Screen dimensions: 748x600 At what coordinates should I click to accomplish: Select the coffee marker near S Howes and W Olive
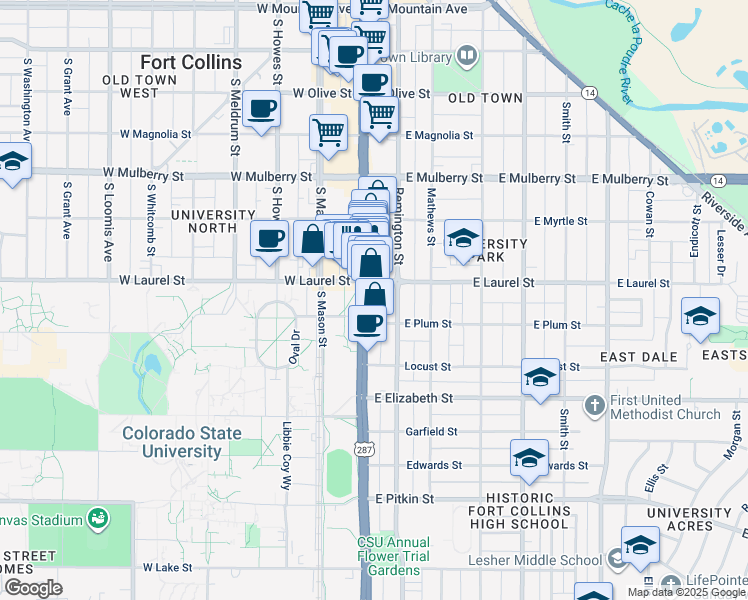tap(262, 109)
